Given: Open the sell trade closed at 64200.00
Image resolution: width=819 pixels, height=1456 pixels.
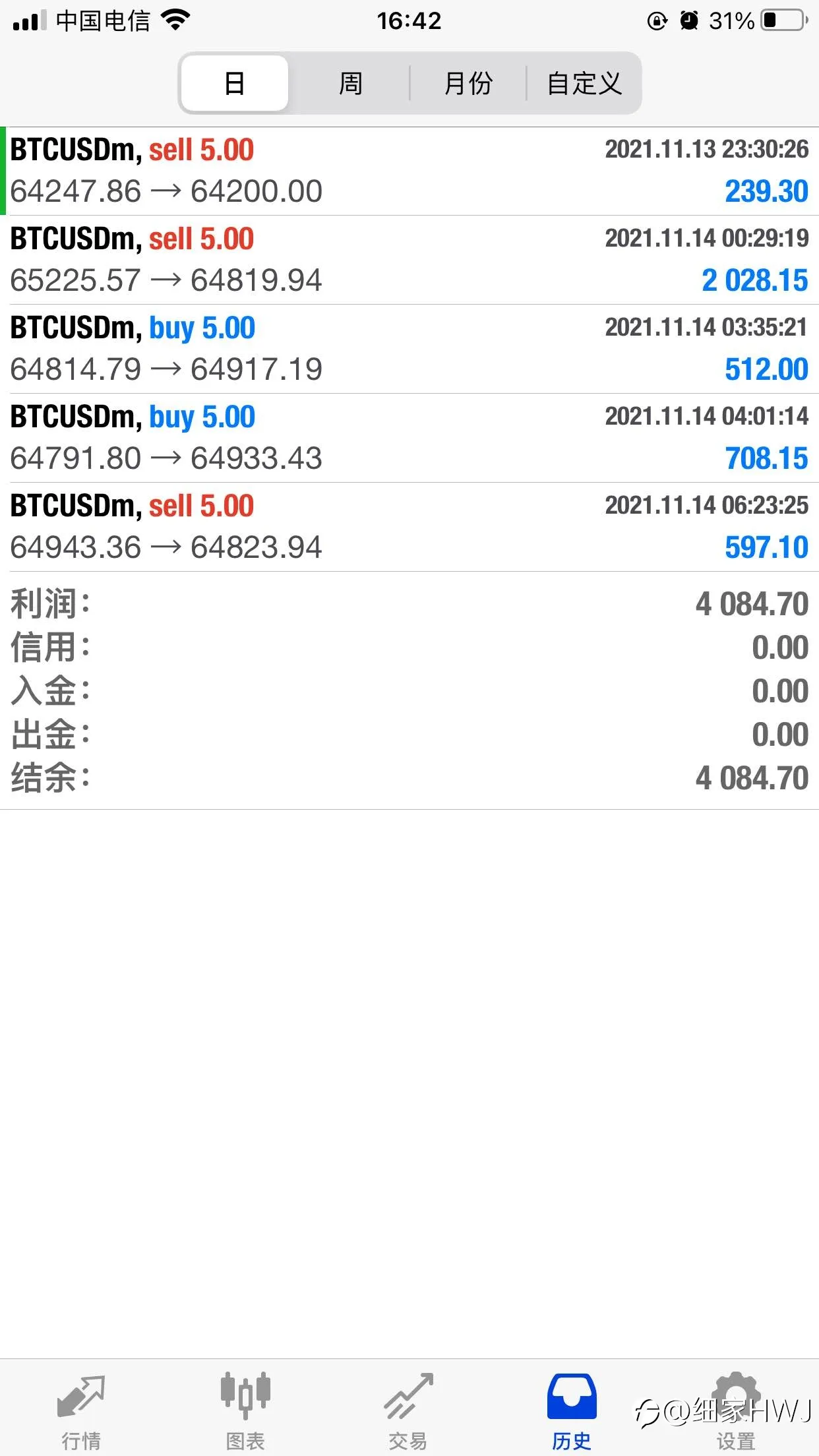Looking at the screenshot, I should click(x=409, y=171).
